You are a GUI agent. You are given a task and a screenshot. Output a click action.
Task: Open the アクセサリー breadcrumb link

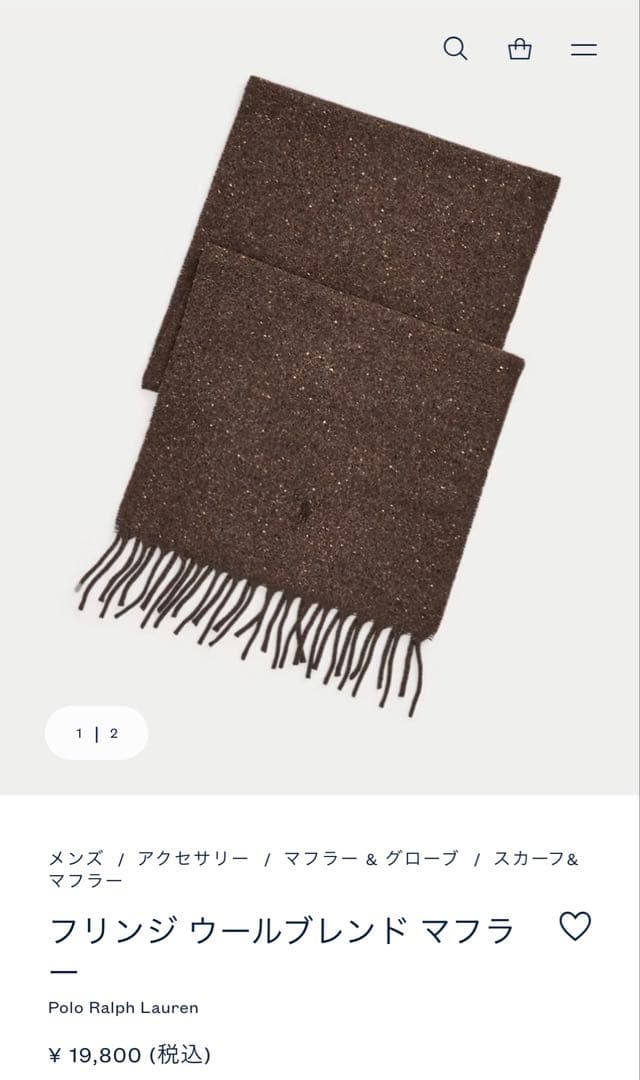click(x=193, y=858)
